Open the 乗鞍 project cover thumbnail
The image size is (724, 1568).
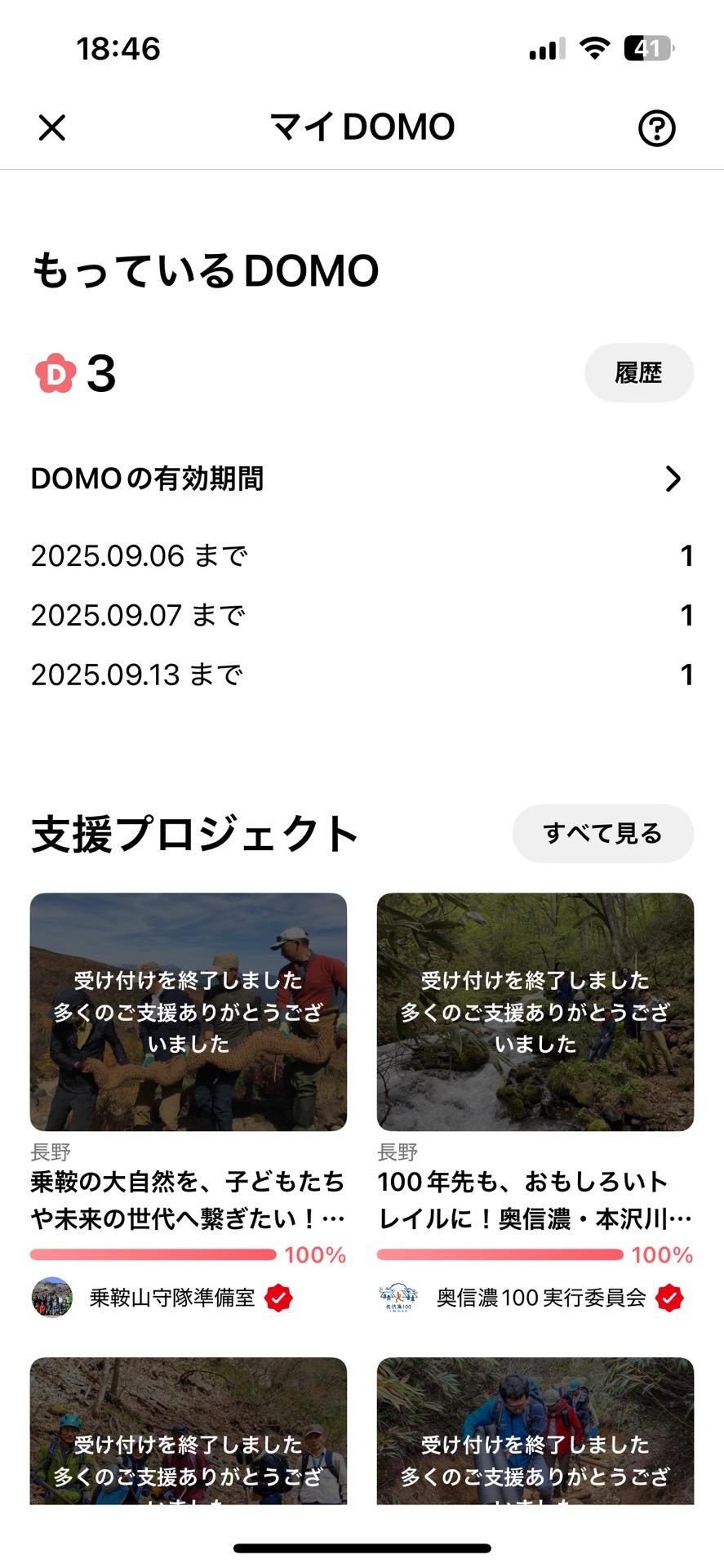tap(188, 1013)
